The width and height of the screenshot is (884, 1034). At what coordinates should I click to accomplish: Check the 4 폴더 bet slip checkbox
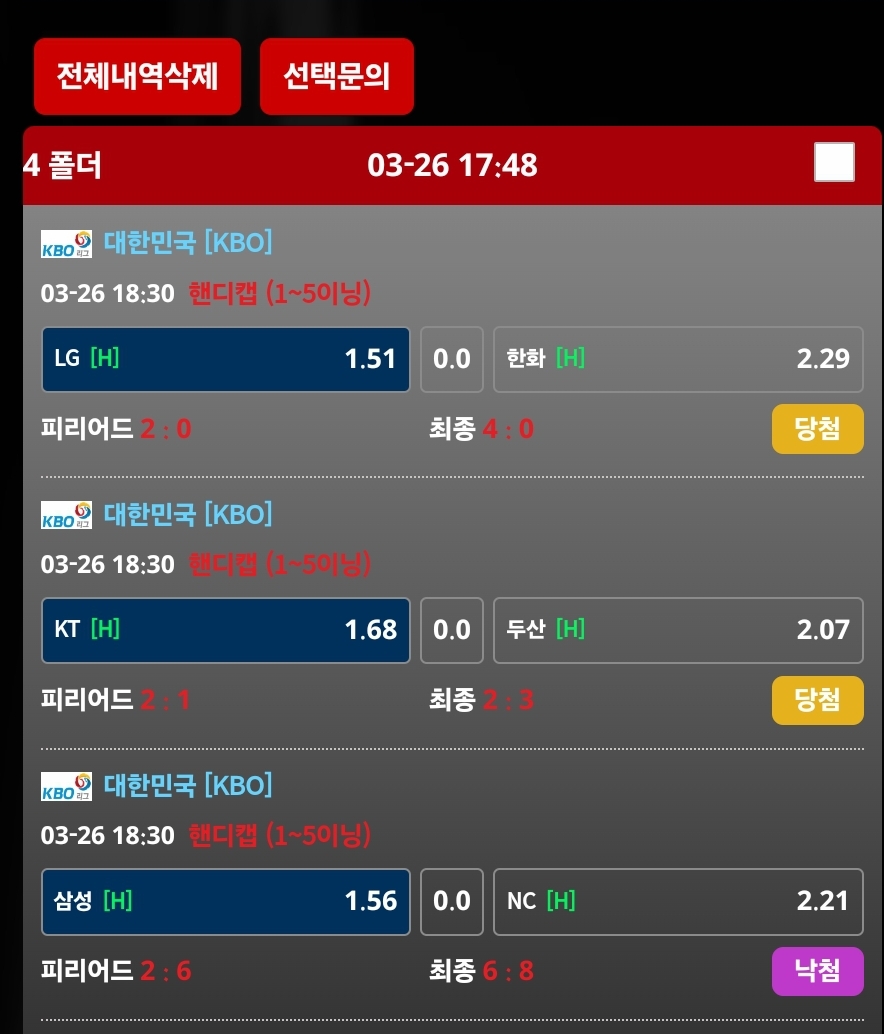point(834,162)
